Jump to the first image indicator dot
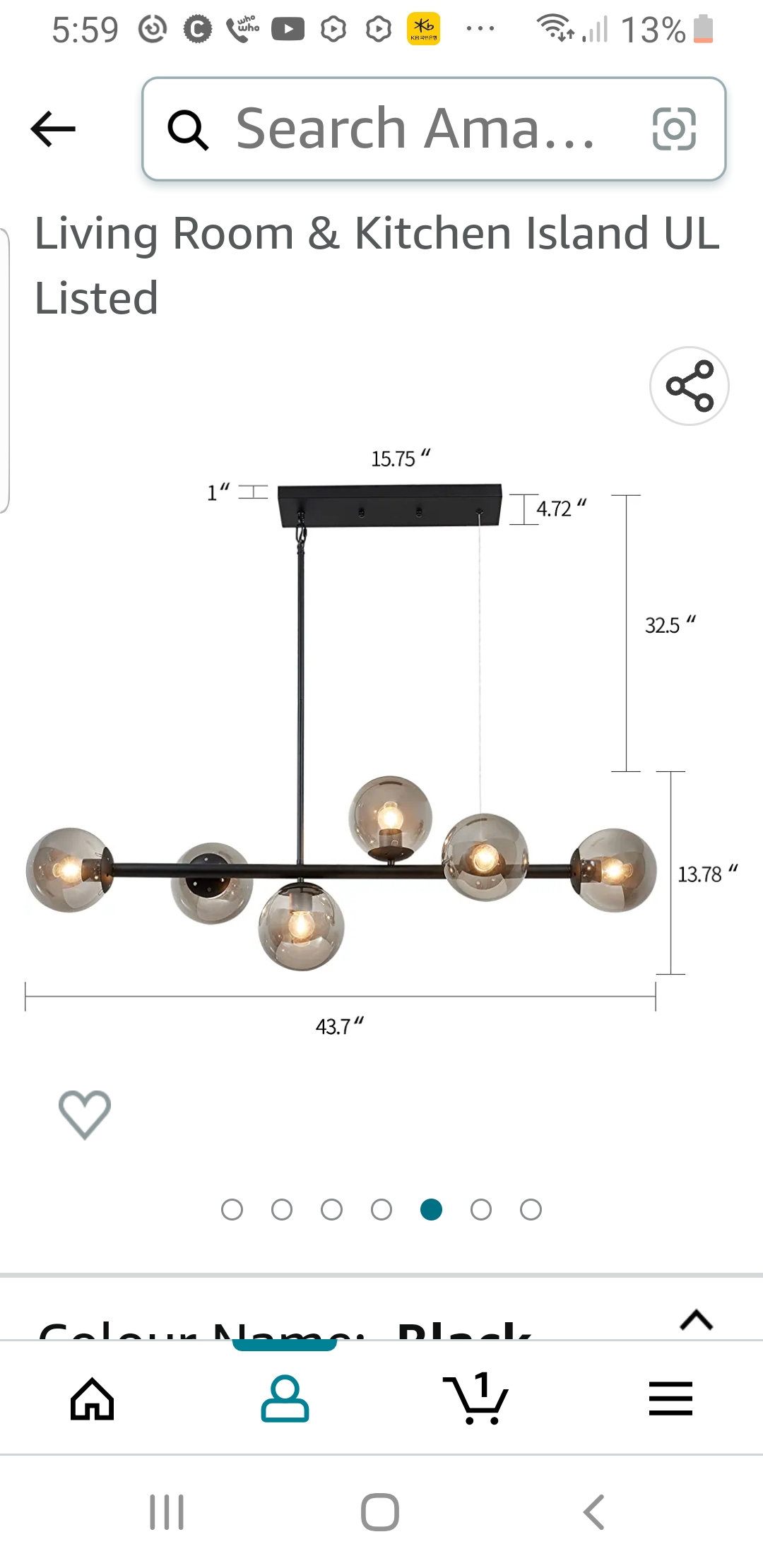Image resolution: width=763 pixels, height=1568 pixels. (x=232, y=1210)
